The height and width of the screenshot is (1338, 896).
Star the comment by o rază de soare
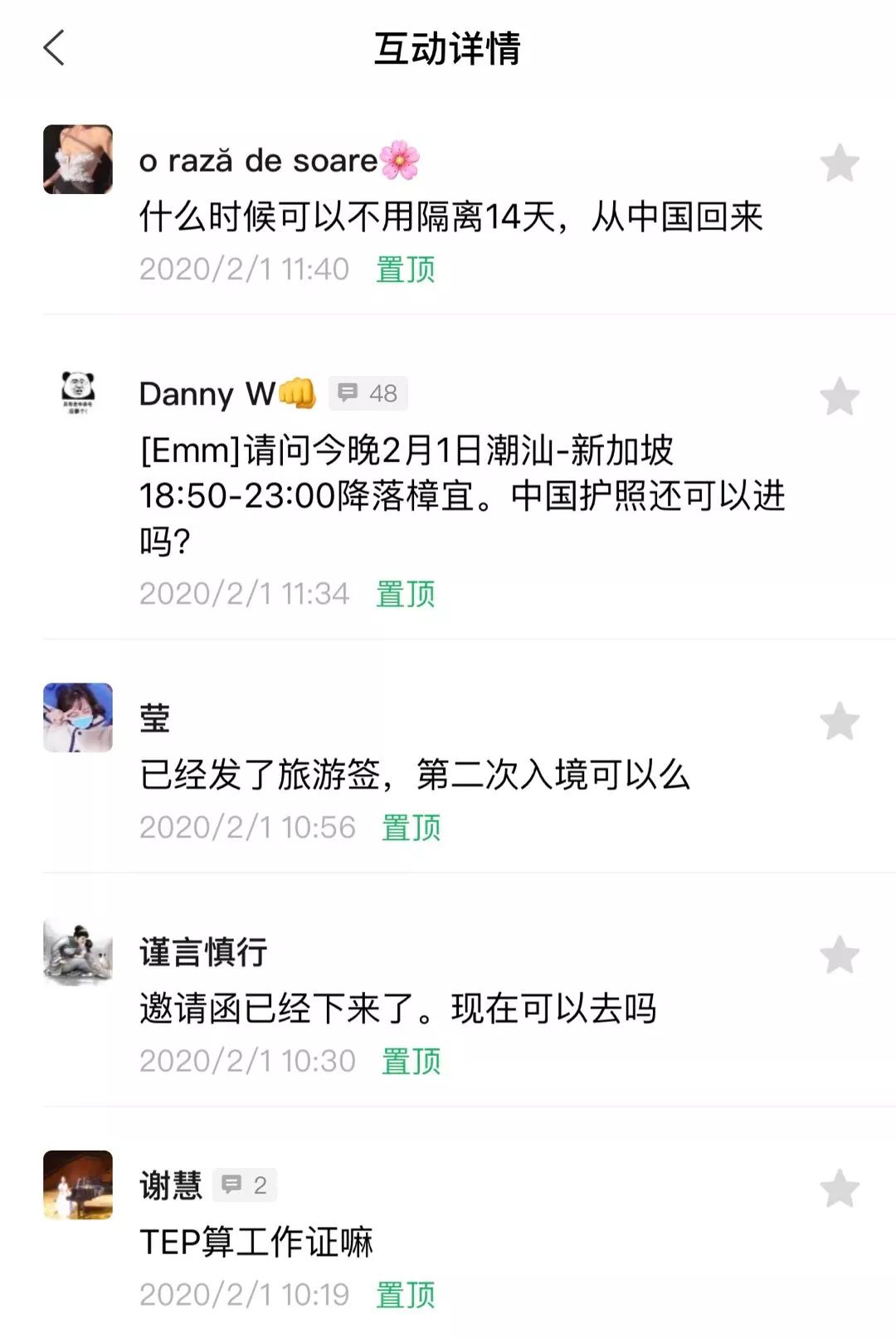[x=839, y=163]
